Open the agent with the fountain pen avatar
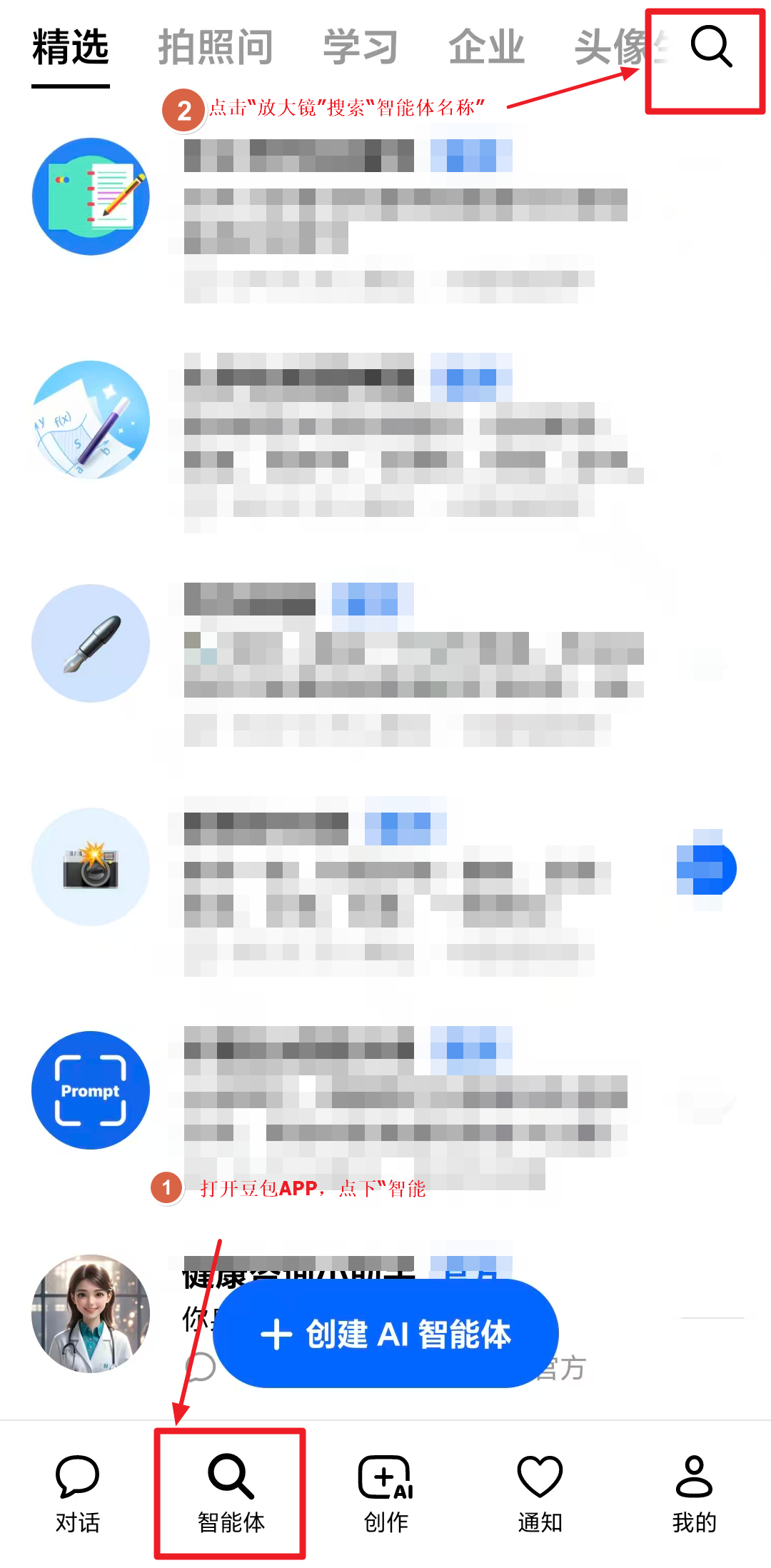771x1568 pixels. point(91,643)
